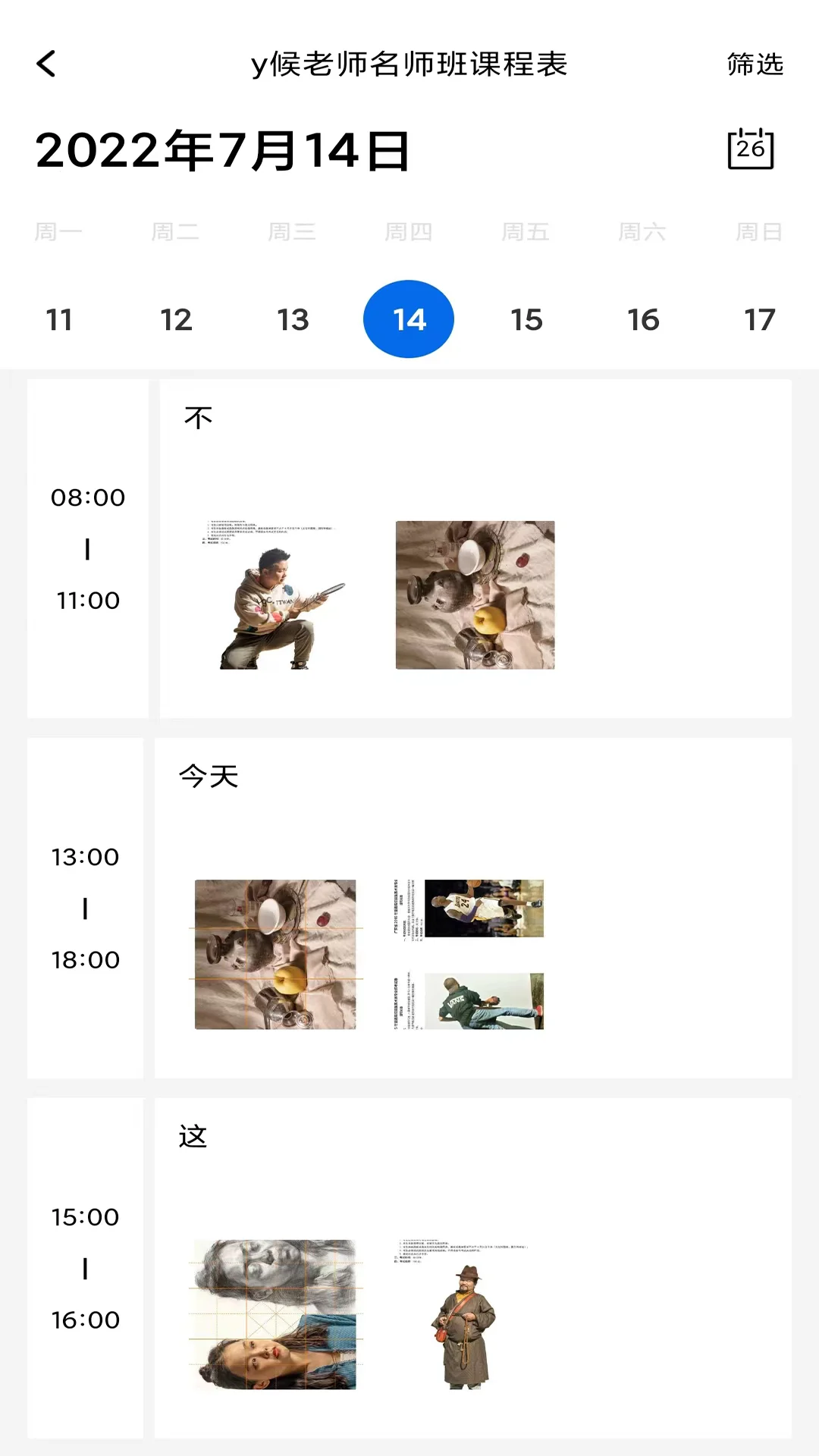This screenshot has height=1456, width=819.
Task: Open the still life photo in lesson 不
Action: [475, 597]
